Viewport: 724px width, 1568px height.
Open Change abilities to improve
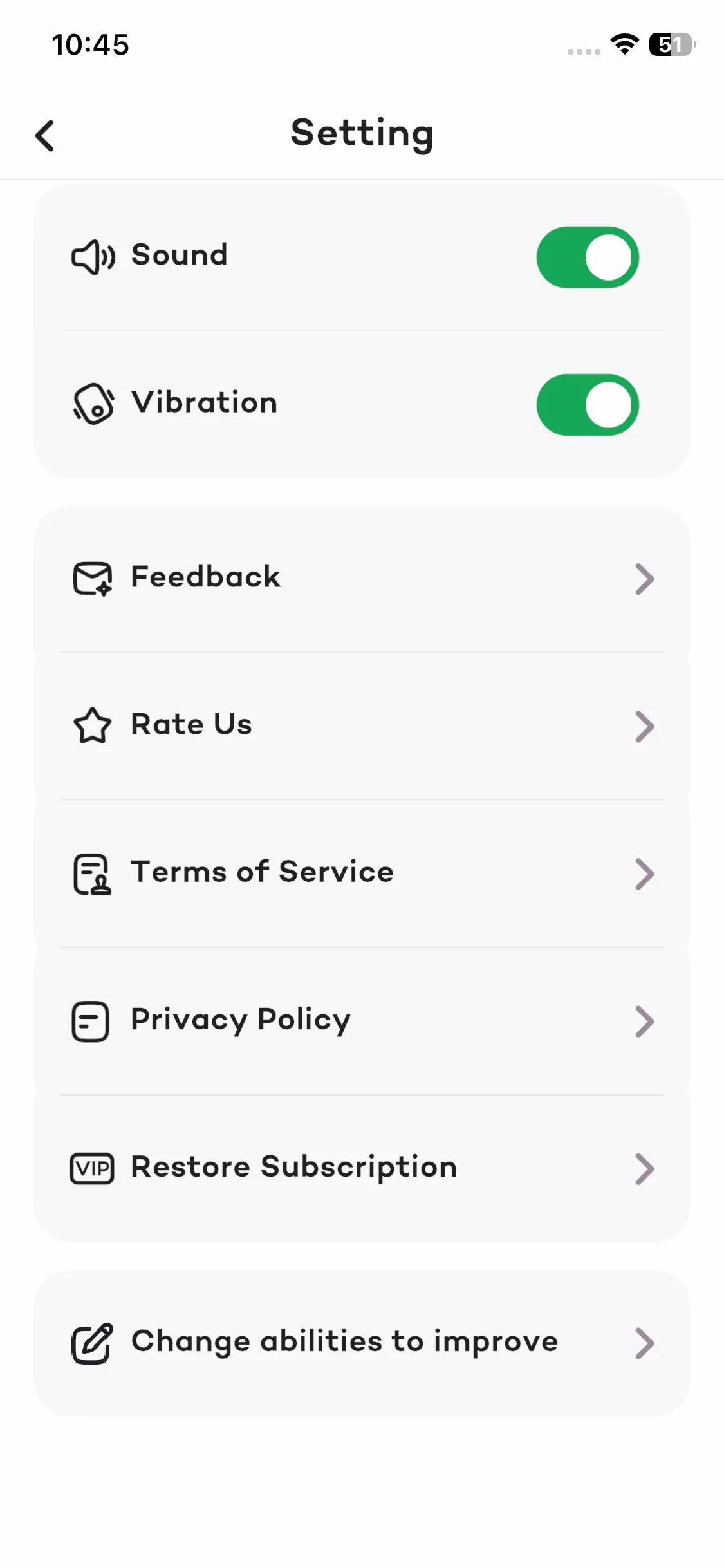pyautogui.click(x=362, y=1343)
